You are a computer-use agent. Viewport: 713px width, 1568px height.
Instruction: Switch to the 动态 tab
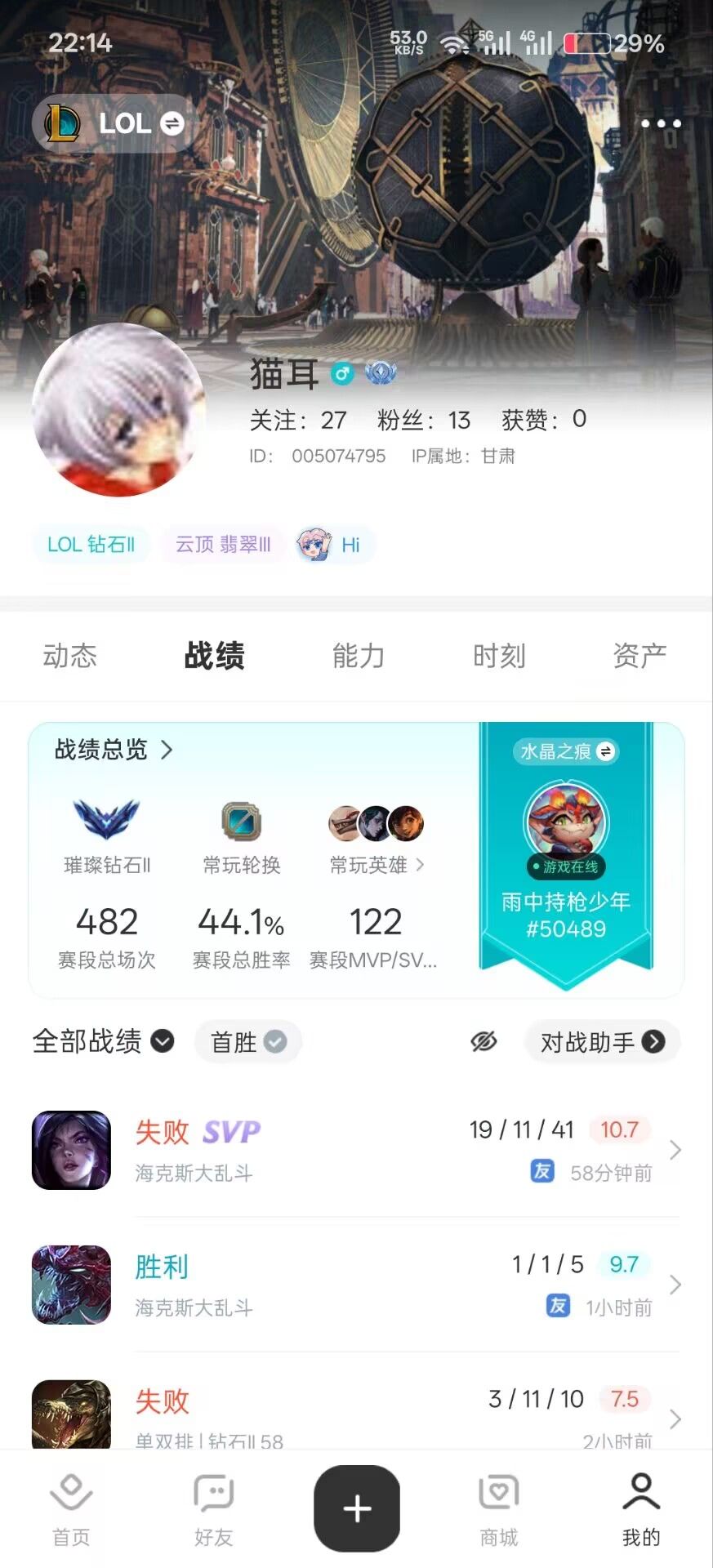[x=70, y=656]
